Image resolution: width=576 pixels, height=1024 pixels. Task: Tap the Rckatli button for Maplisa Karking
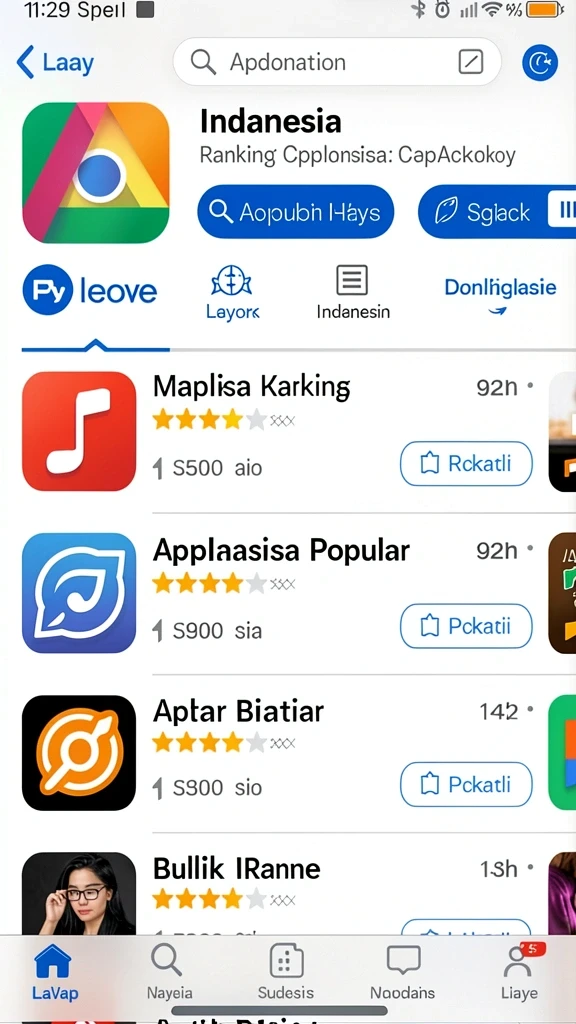pyautogui.click(x=466, y=464)
